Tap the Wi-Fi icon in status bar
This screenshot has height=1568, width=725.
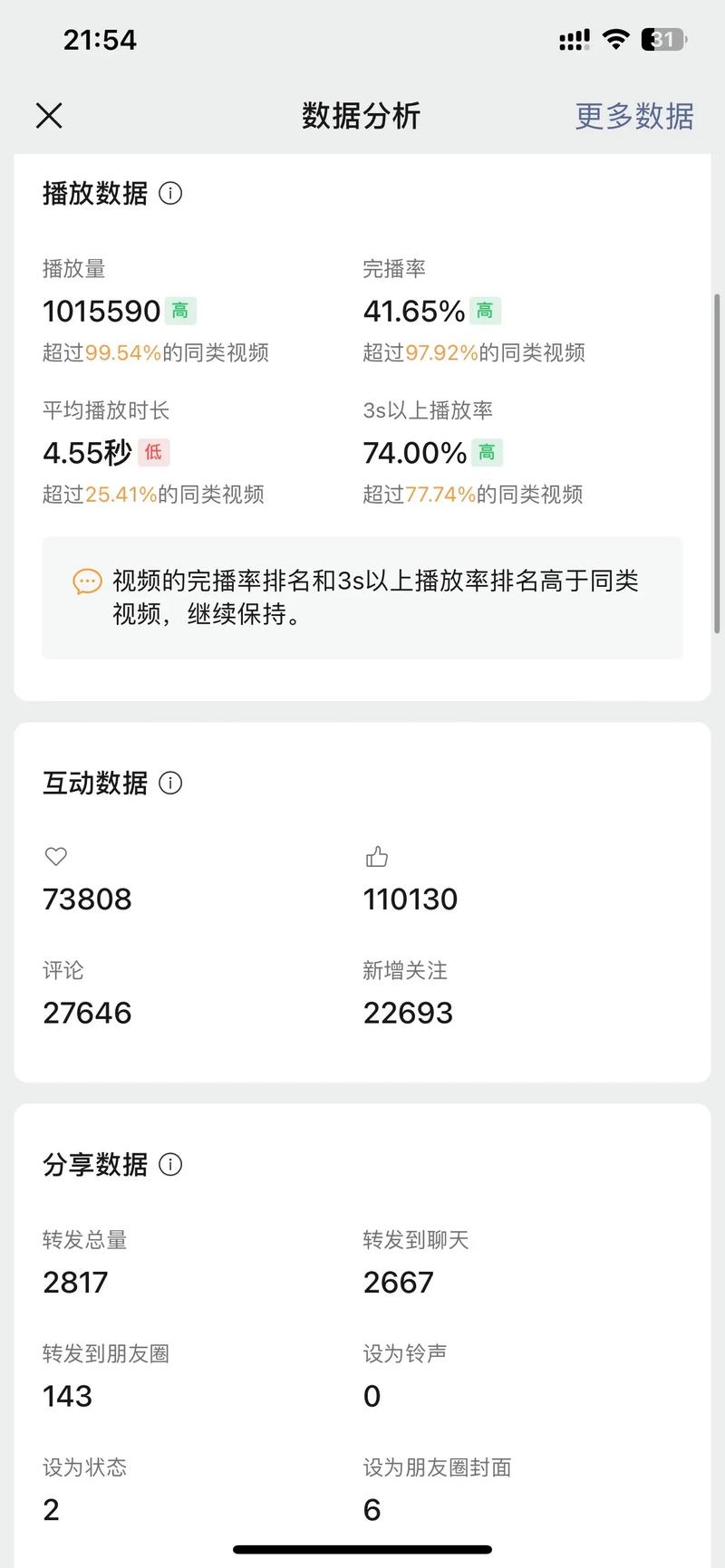(x=614, y=39)
